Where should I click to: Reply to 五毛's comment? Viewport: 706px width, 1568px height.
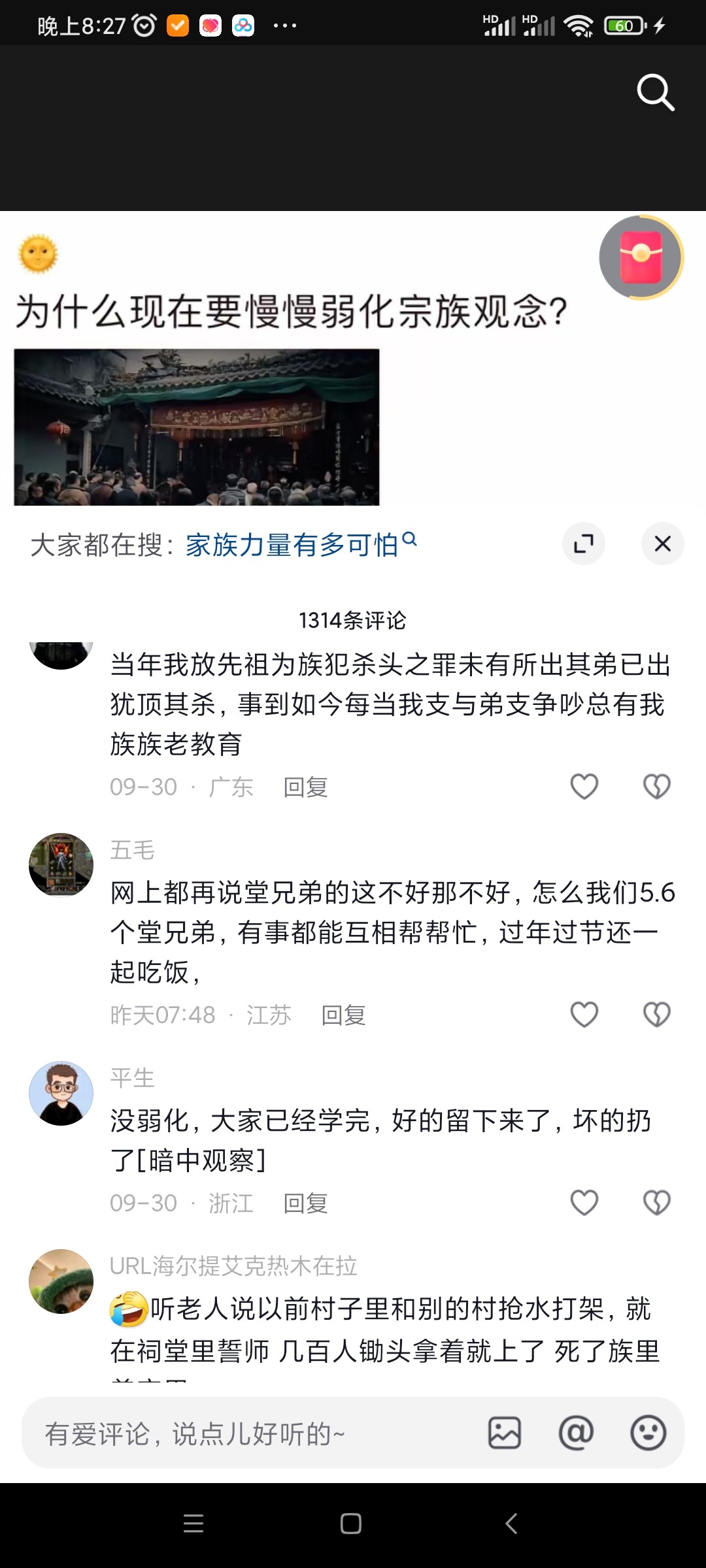(x=343, y=1015)
